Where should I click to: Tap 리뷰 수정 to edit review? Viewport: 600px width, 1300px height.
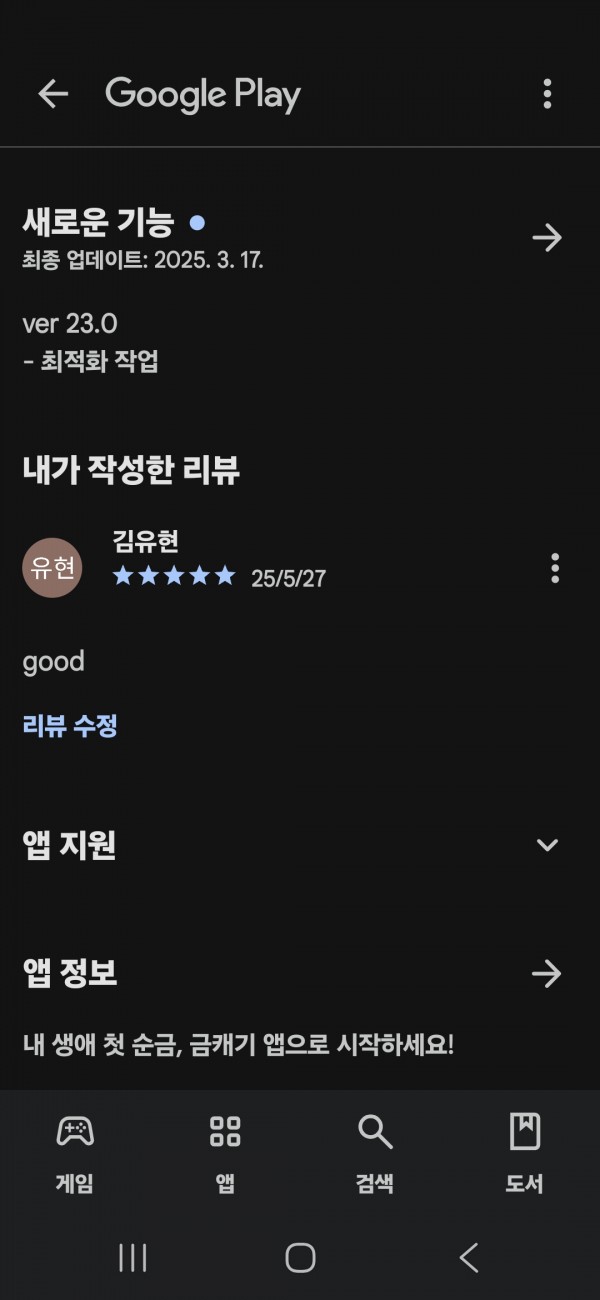pyautogui.click(x=70, y=726)
